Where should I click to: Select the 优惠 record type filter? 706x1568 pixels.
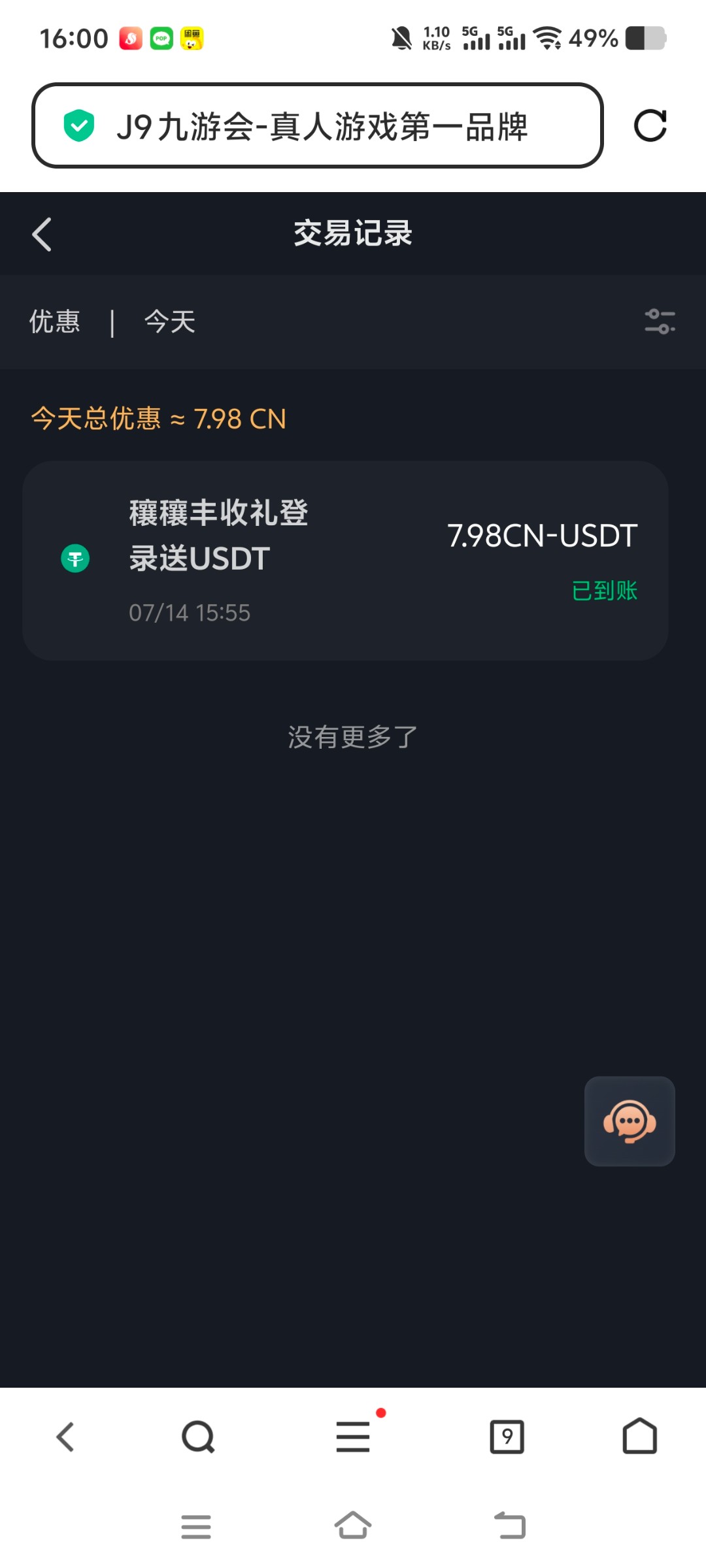(55, 321)
